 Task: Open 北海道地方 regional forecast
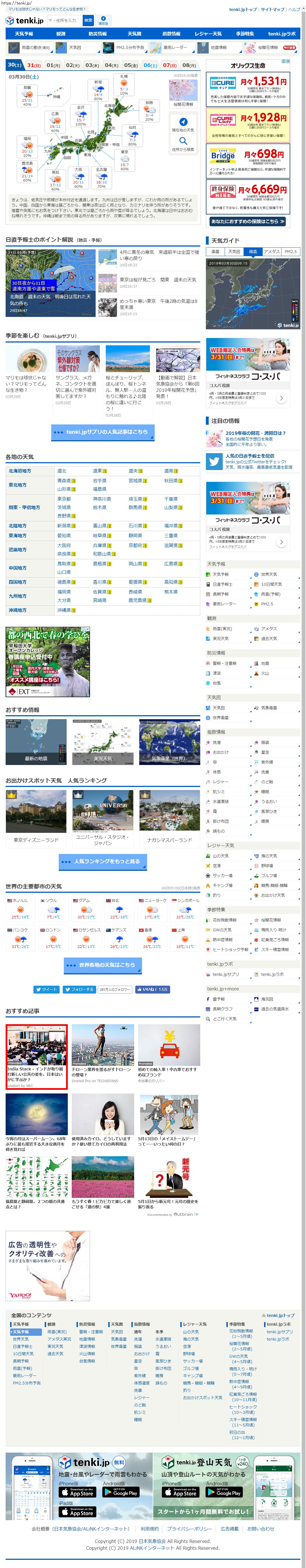coord(19,471)
